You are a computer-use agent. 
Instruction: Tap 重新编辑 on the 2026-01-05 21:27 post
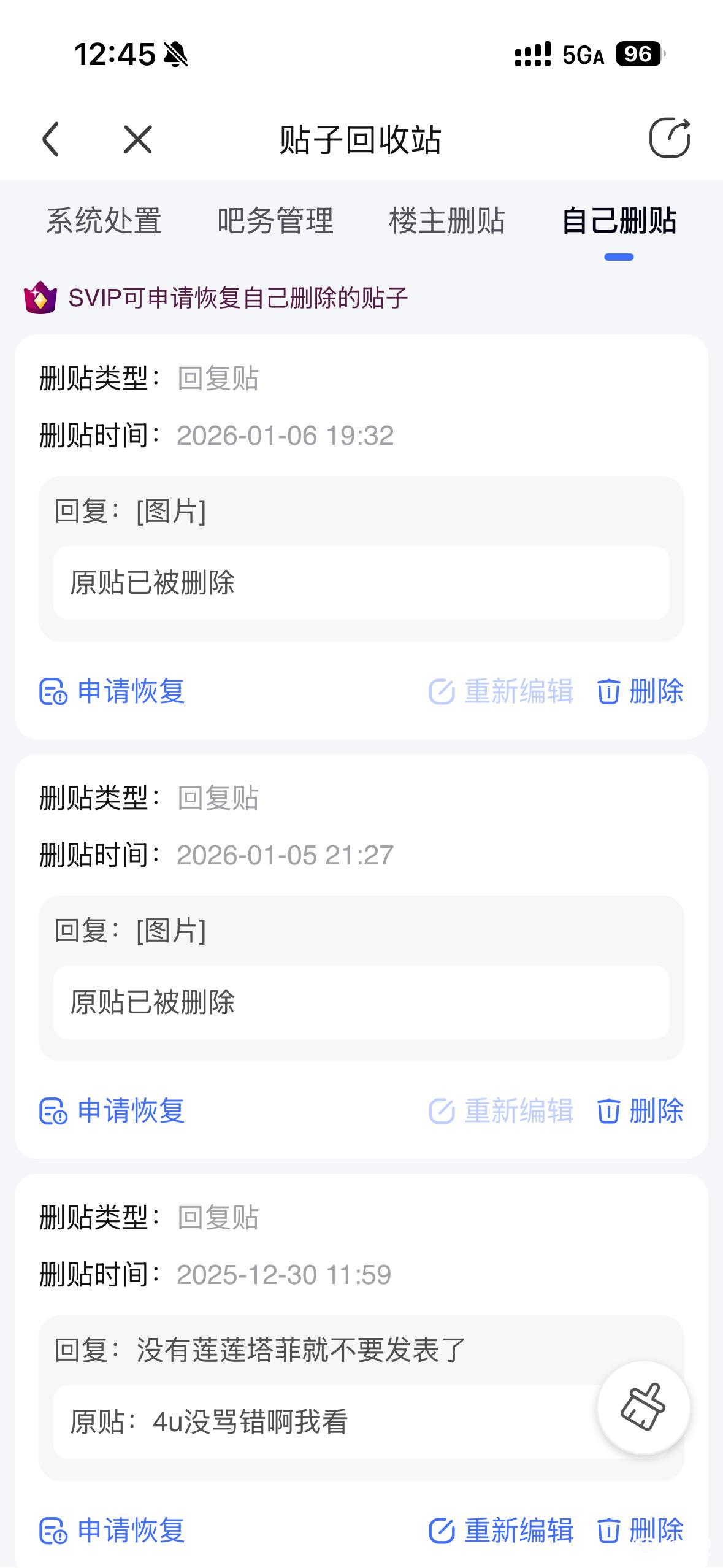coord(501,1111)
